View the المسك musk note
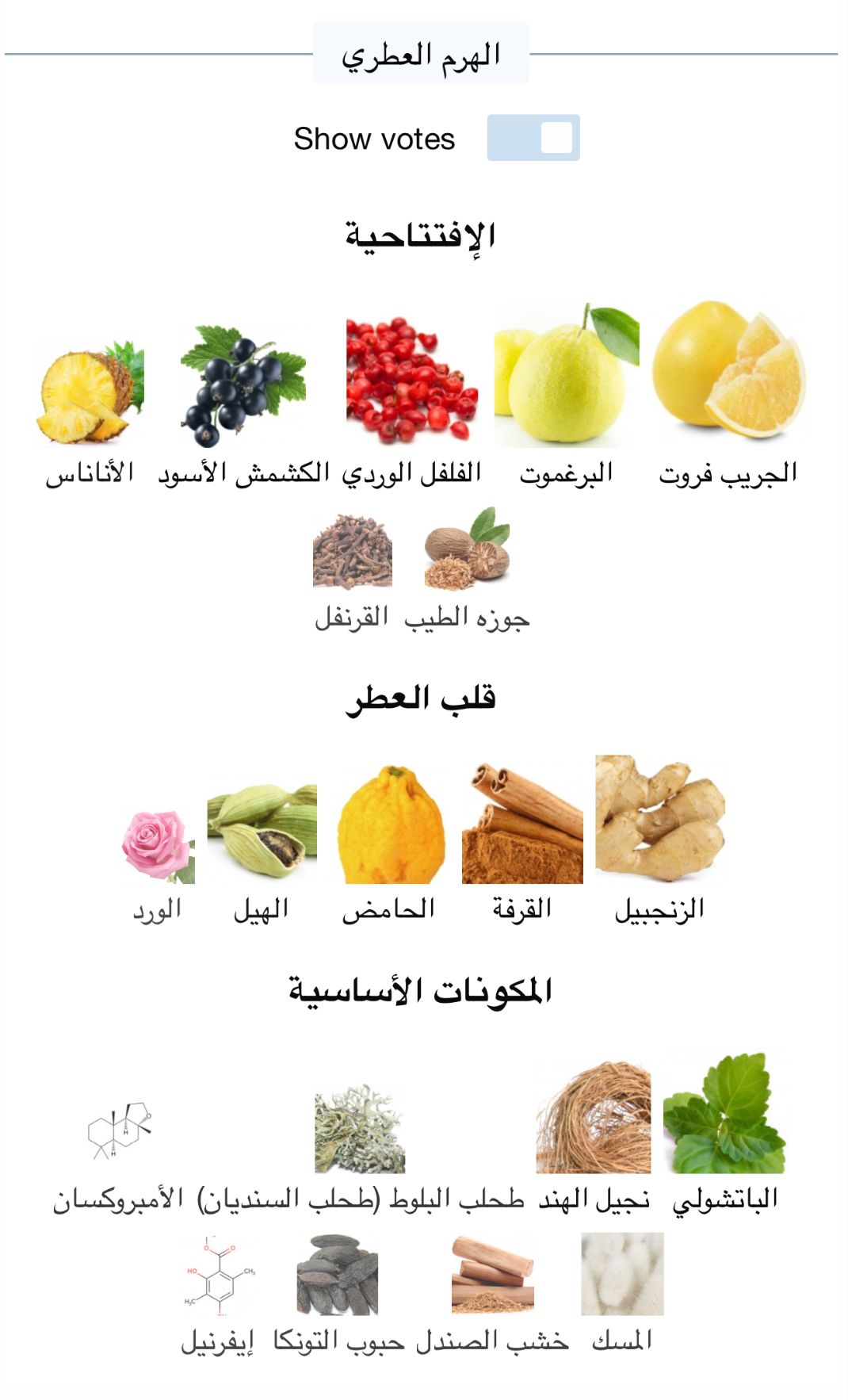 [622, 1275]
